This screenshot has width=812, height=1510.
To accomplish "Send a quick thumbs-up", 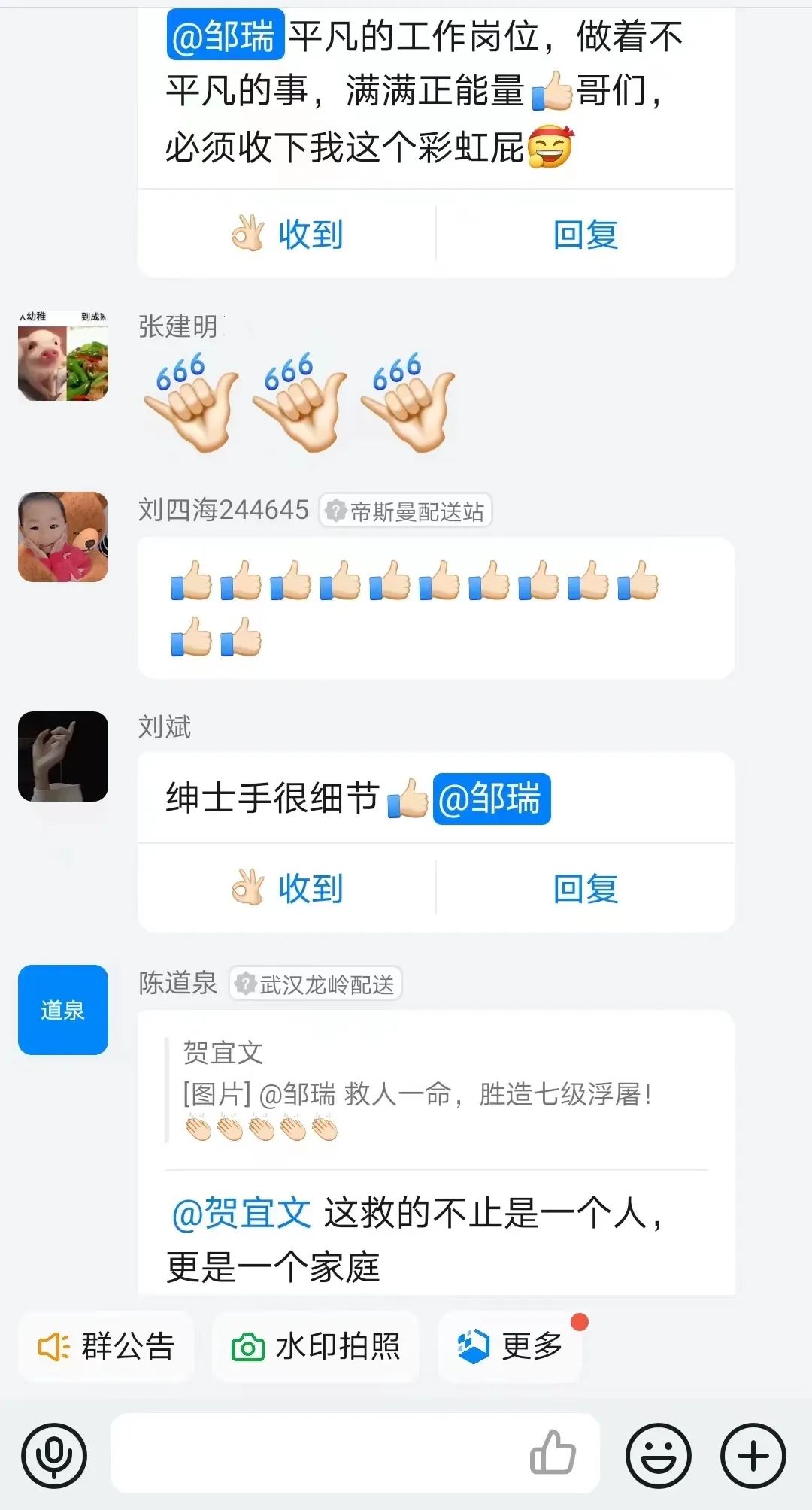I will tap(553, 1451).
